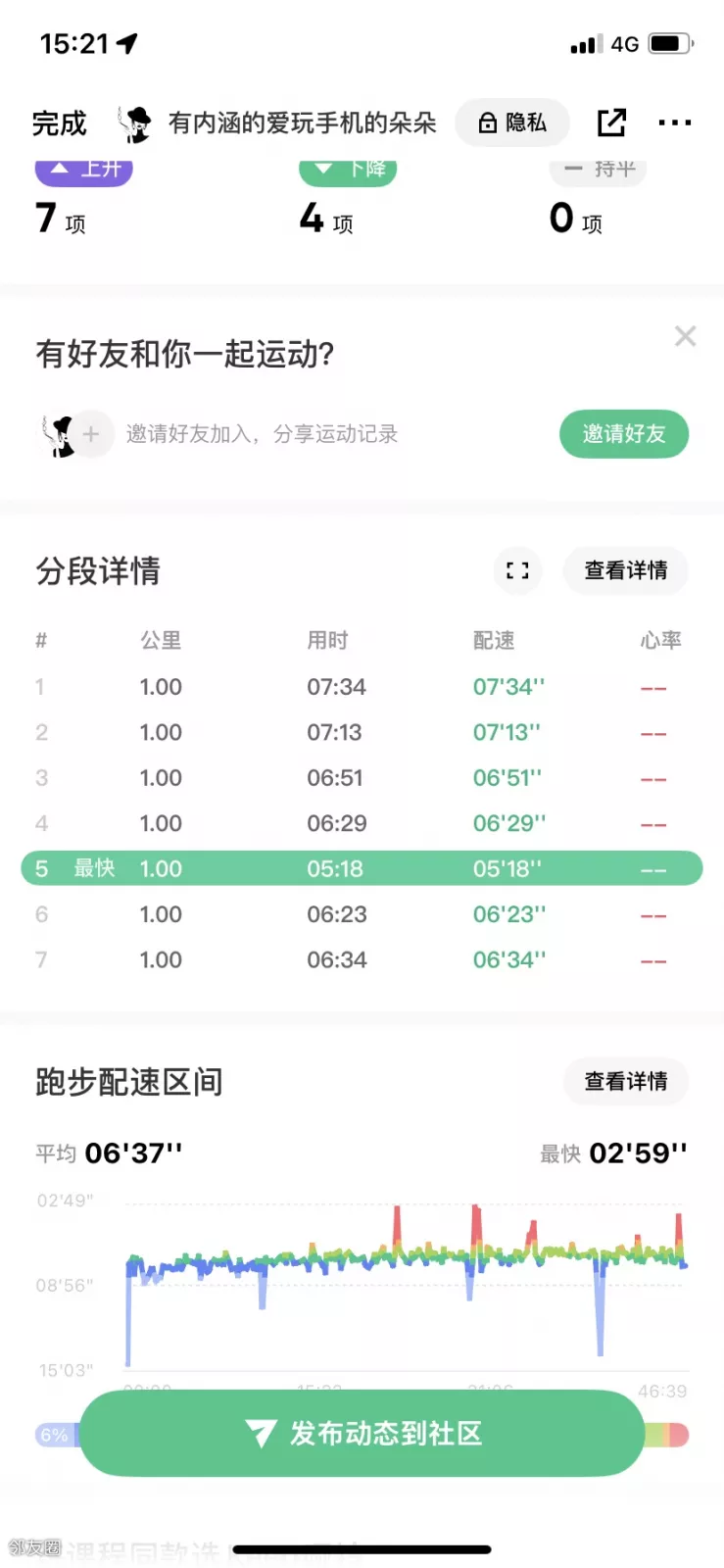View details for 跑步配速区间
The width and height of the screenshot is (724, 1568).
[x=625, y=1082]
